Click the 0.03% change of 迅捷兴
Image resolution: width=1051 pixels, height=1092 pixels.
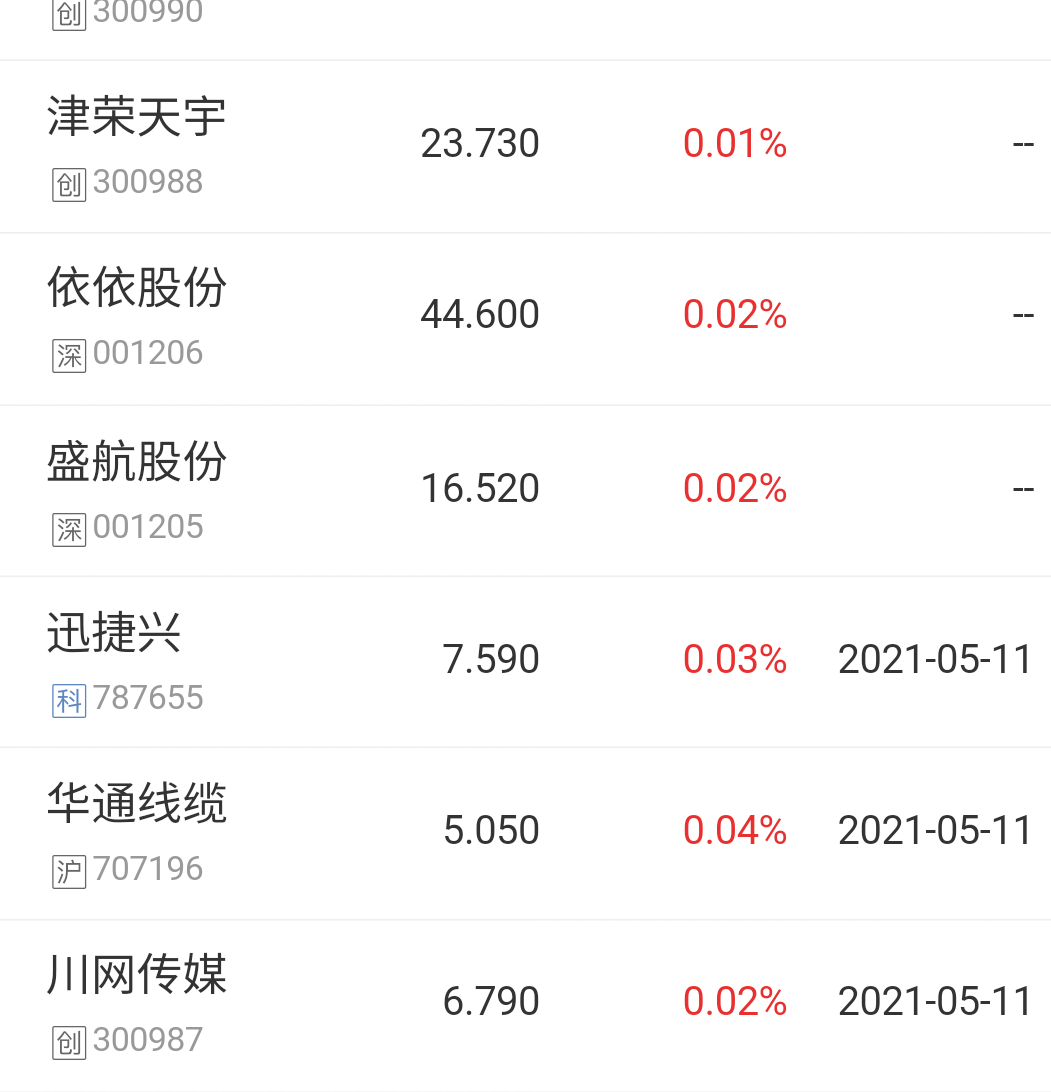735,658
